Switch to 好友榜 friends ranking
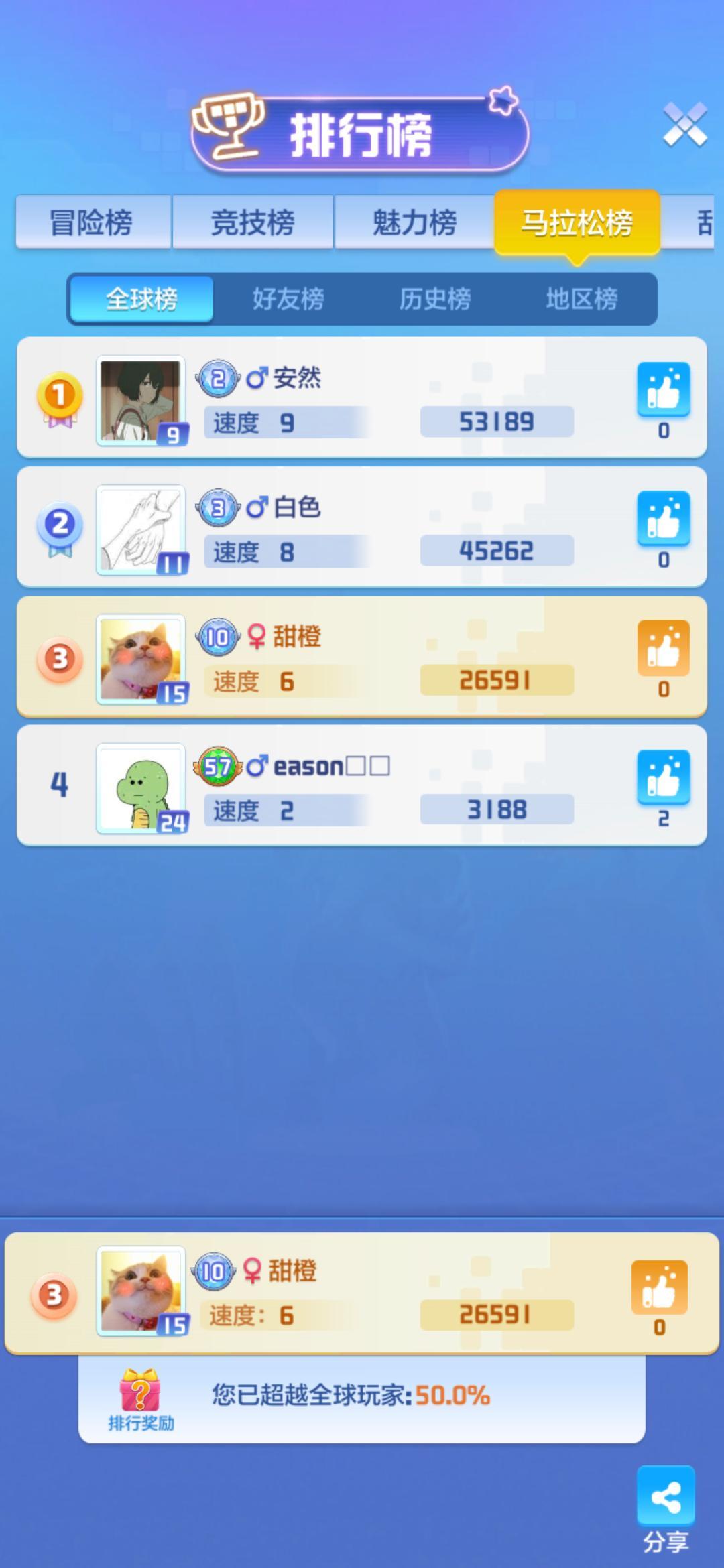 [288, 299]
